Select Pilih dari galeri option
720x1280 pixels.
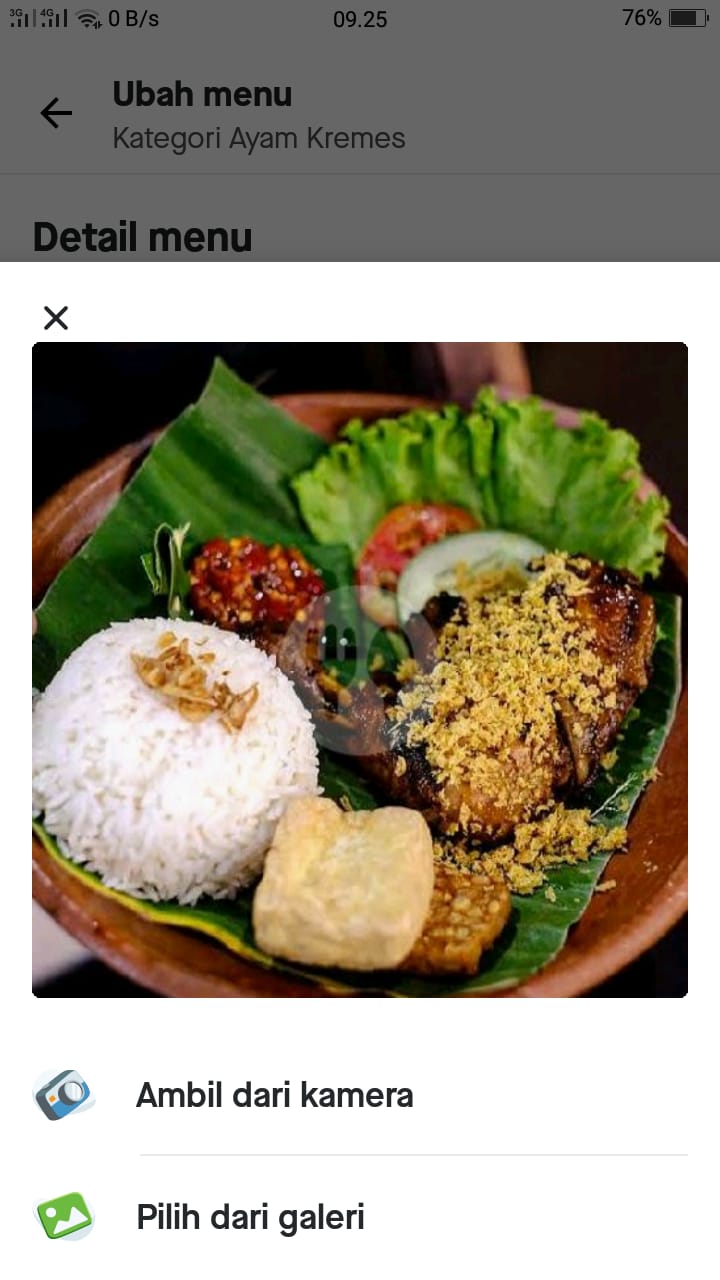pos(360,1217)
